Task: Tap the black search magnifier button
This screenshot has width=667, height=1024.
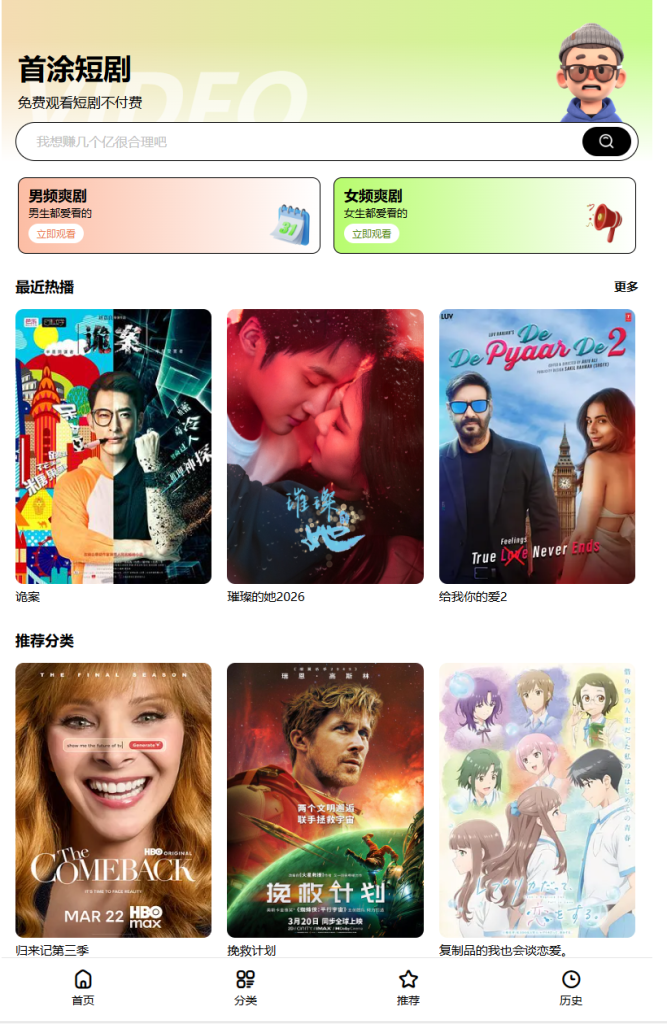Action: click(606, 142)
